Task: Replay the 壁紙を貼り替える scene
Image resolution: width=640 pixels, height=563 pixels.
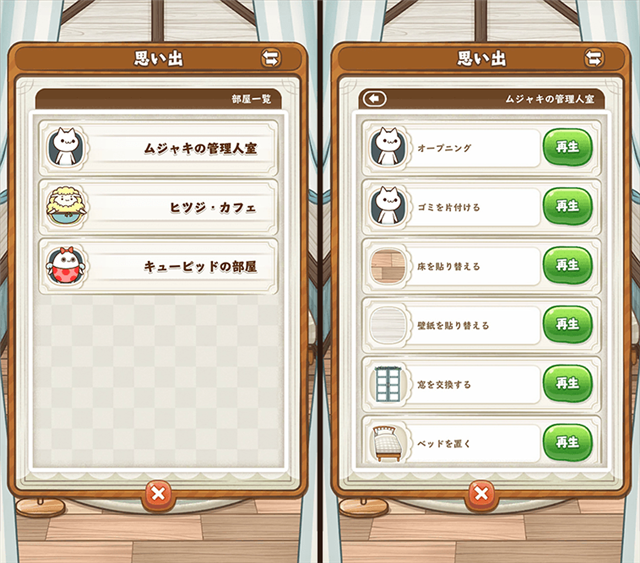Action: click(567, 324)
